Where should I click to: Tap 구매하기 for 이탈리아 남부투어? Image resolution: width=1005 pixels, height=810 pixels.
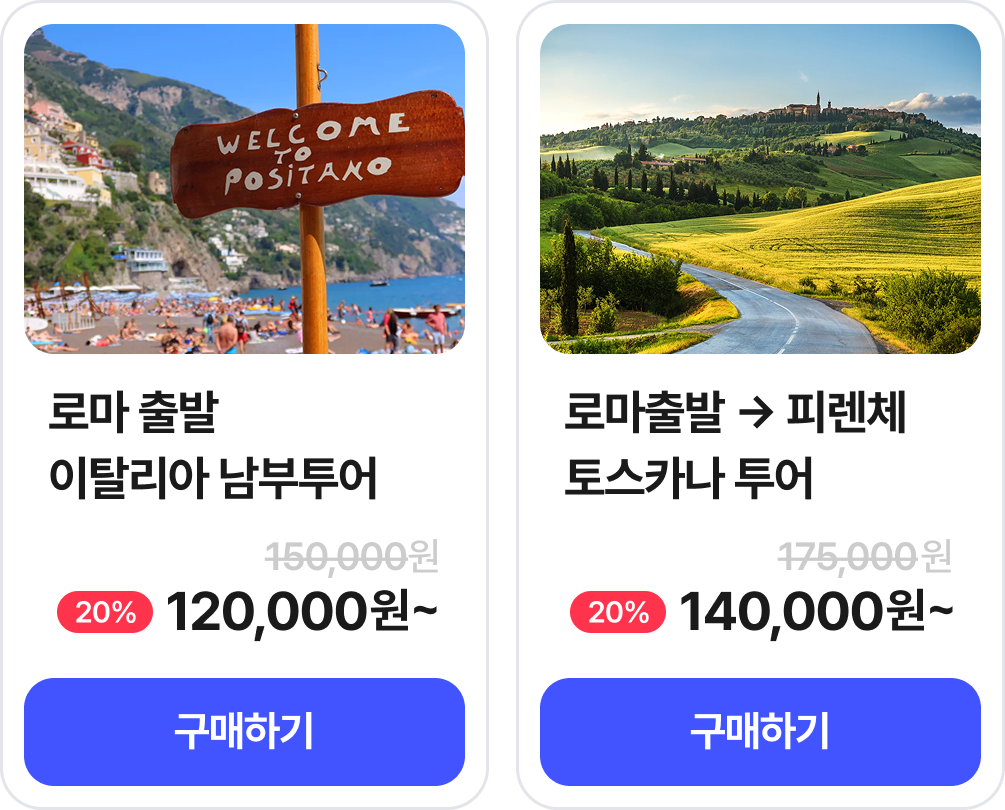click(x=244, y=732)
